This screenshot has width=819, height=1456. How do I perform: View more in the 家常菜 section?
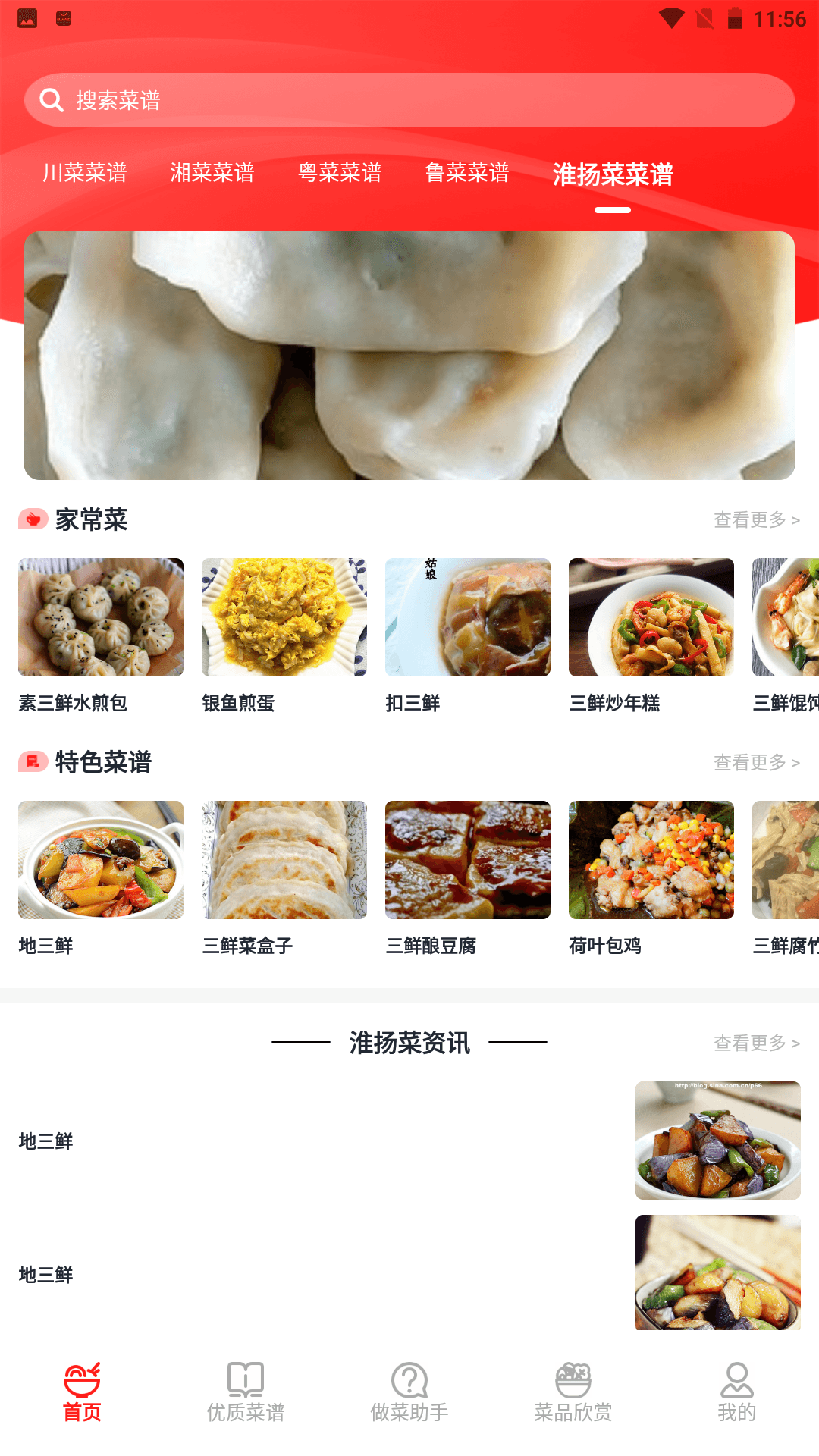coord(756,520)
